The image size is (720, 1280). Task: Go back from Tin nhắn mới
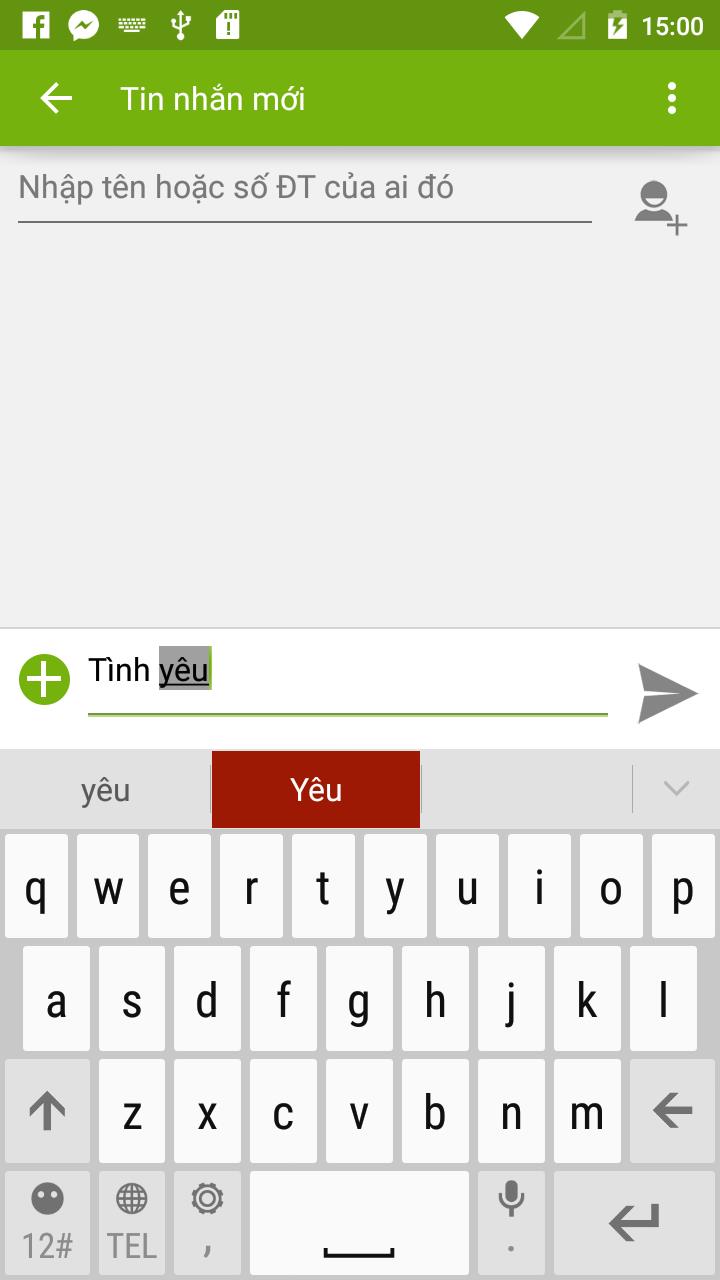coord(56,98)
